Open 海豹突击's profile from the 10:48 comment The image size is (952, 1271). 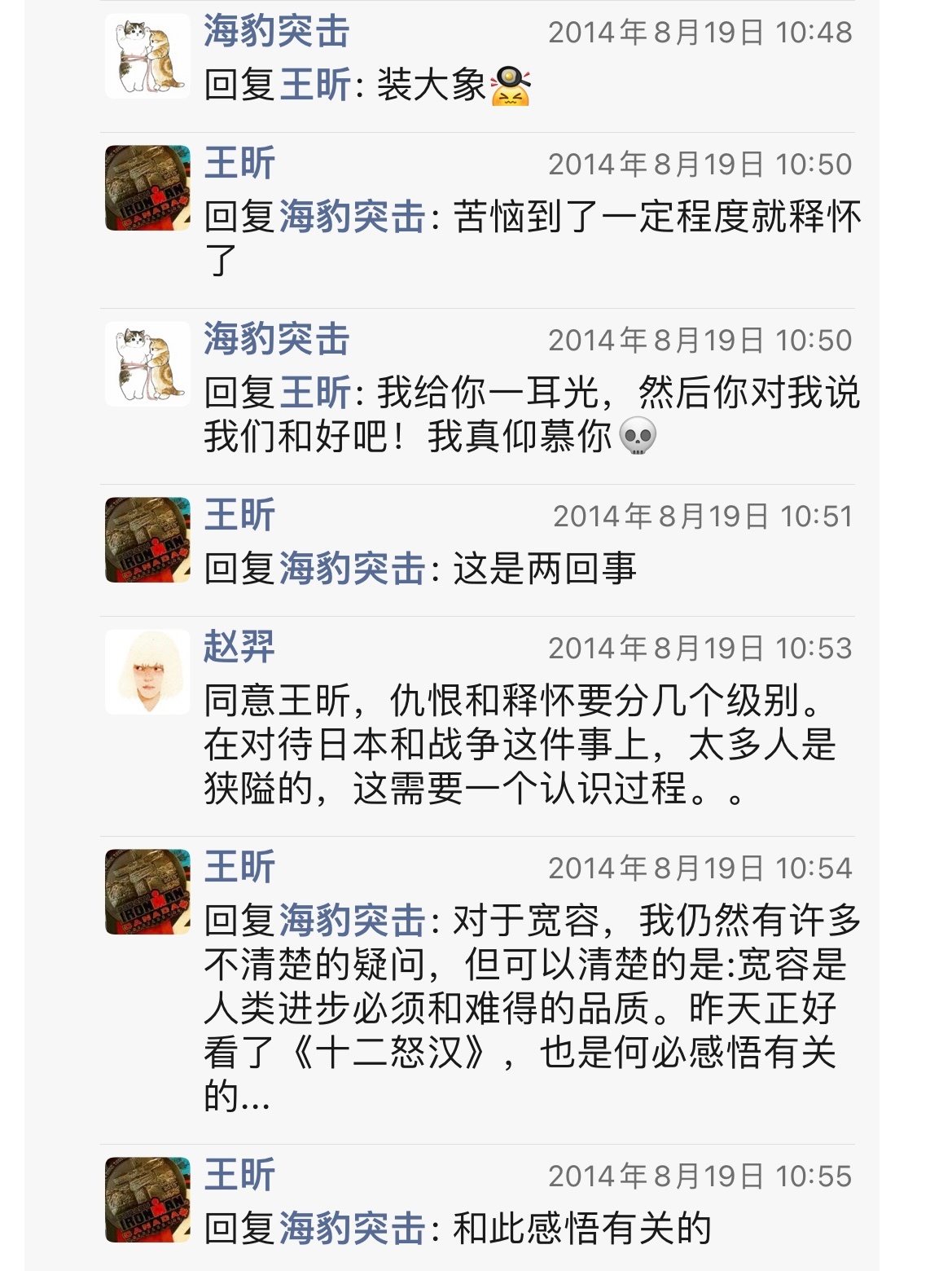click(276, 32)
